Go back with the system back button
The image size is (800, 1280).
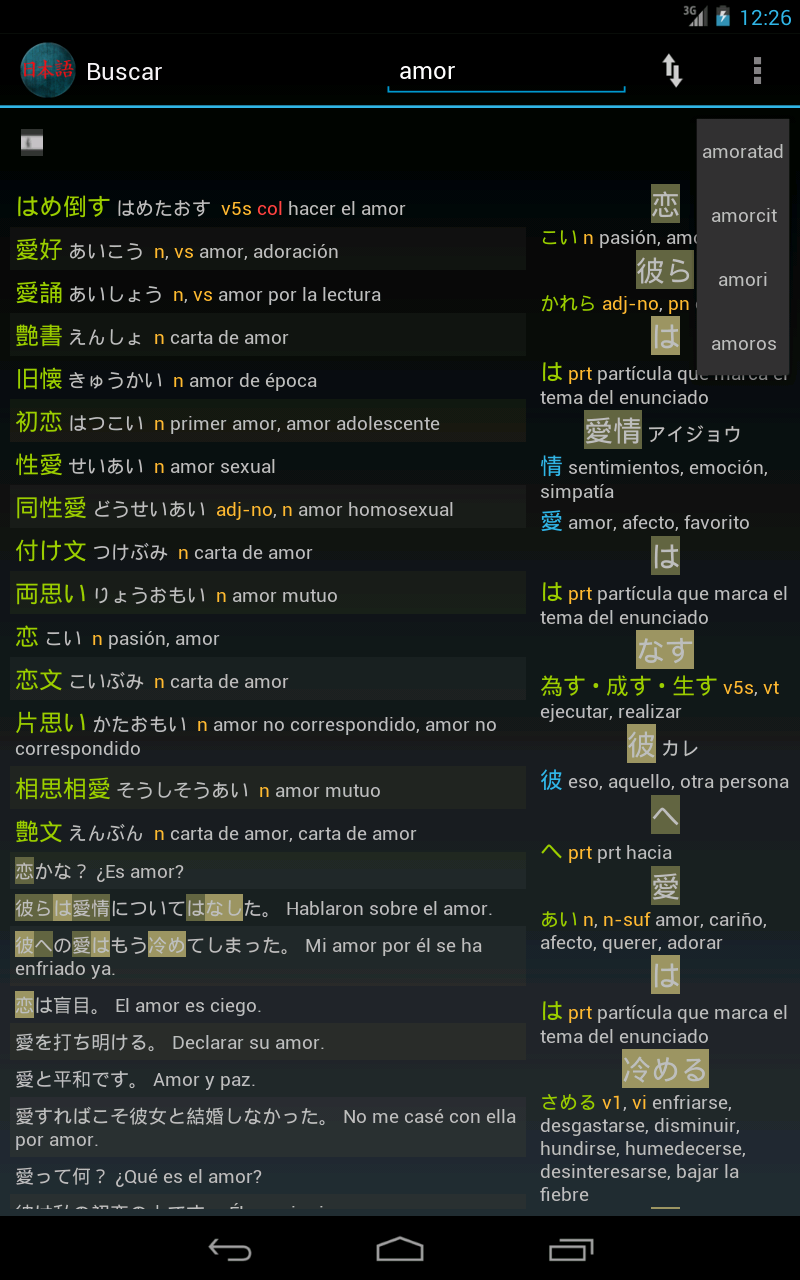click(x=229, y=1248)
